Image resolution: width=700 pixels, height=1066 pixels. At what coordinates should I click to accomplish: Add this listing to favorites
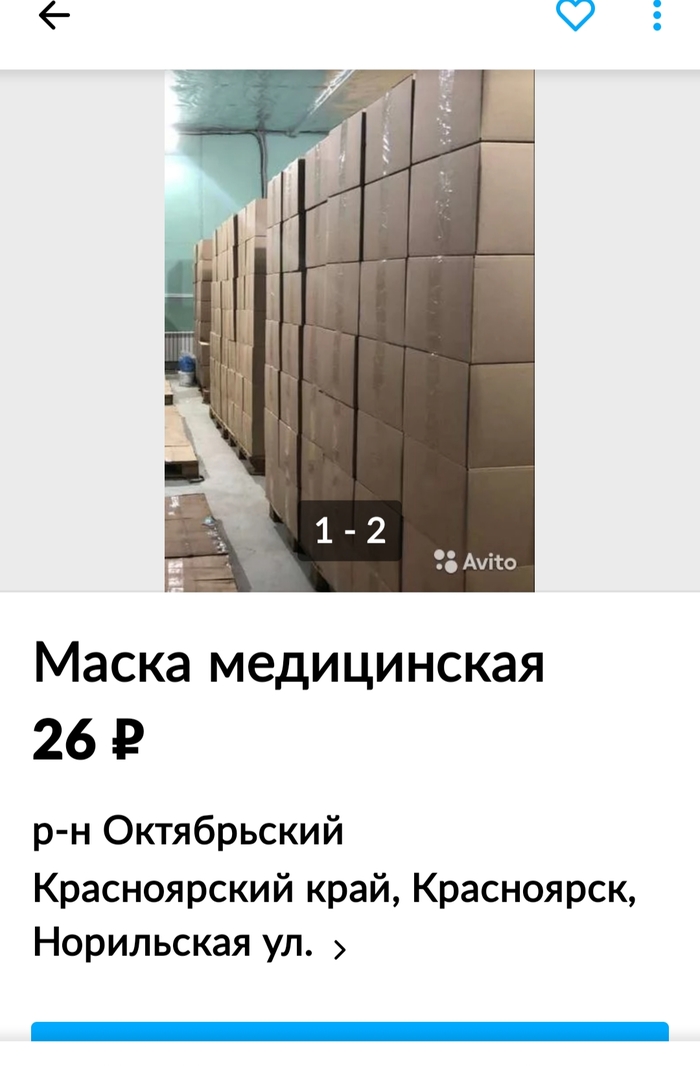(x=575, y=15)
